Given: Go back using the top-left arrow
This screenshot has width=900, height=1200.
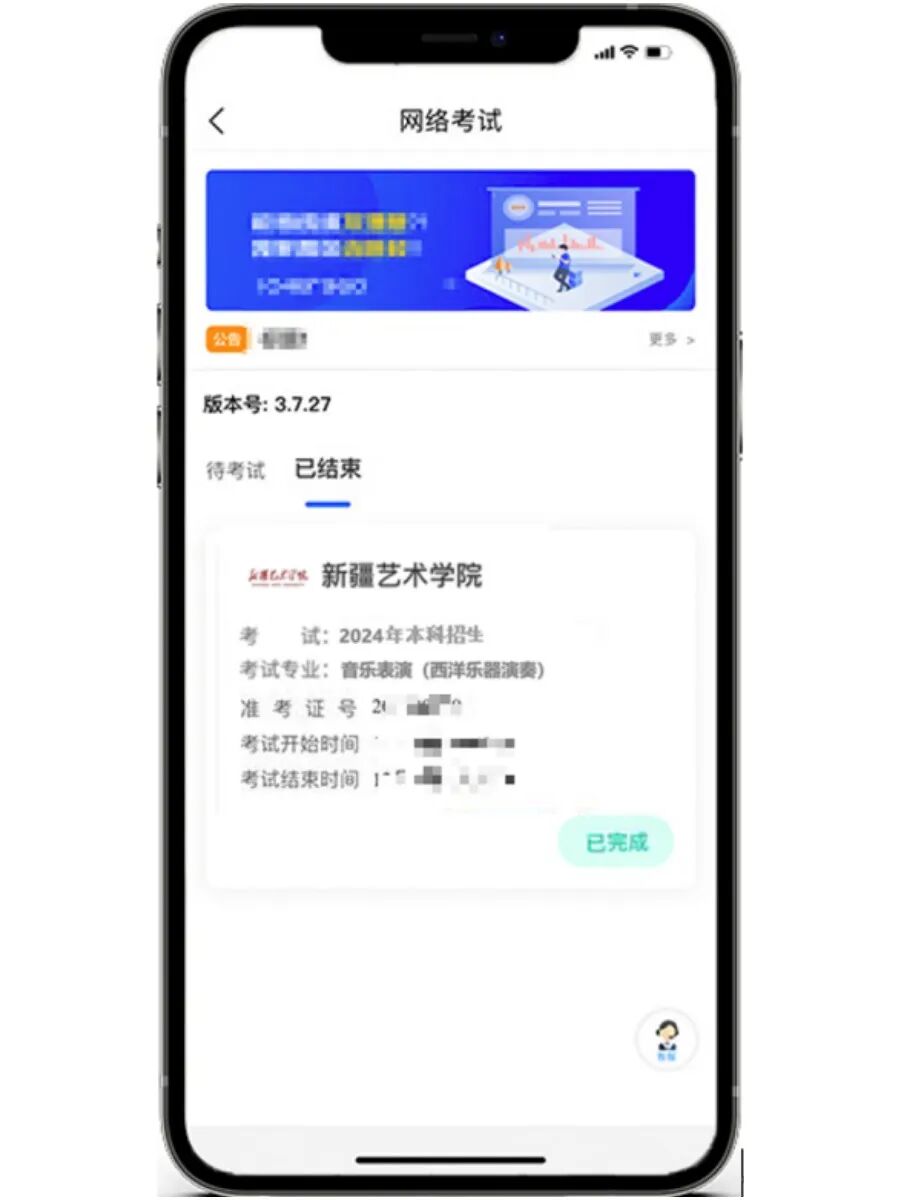Looking at the screenshot, I should pos(217,121).
